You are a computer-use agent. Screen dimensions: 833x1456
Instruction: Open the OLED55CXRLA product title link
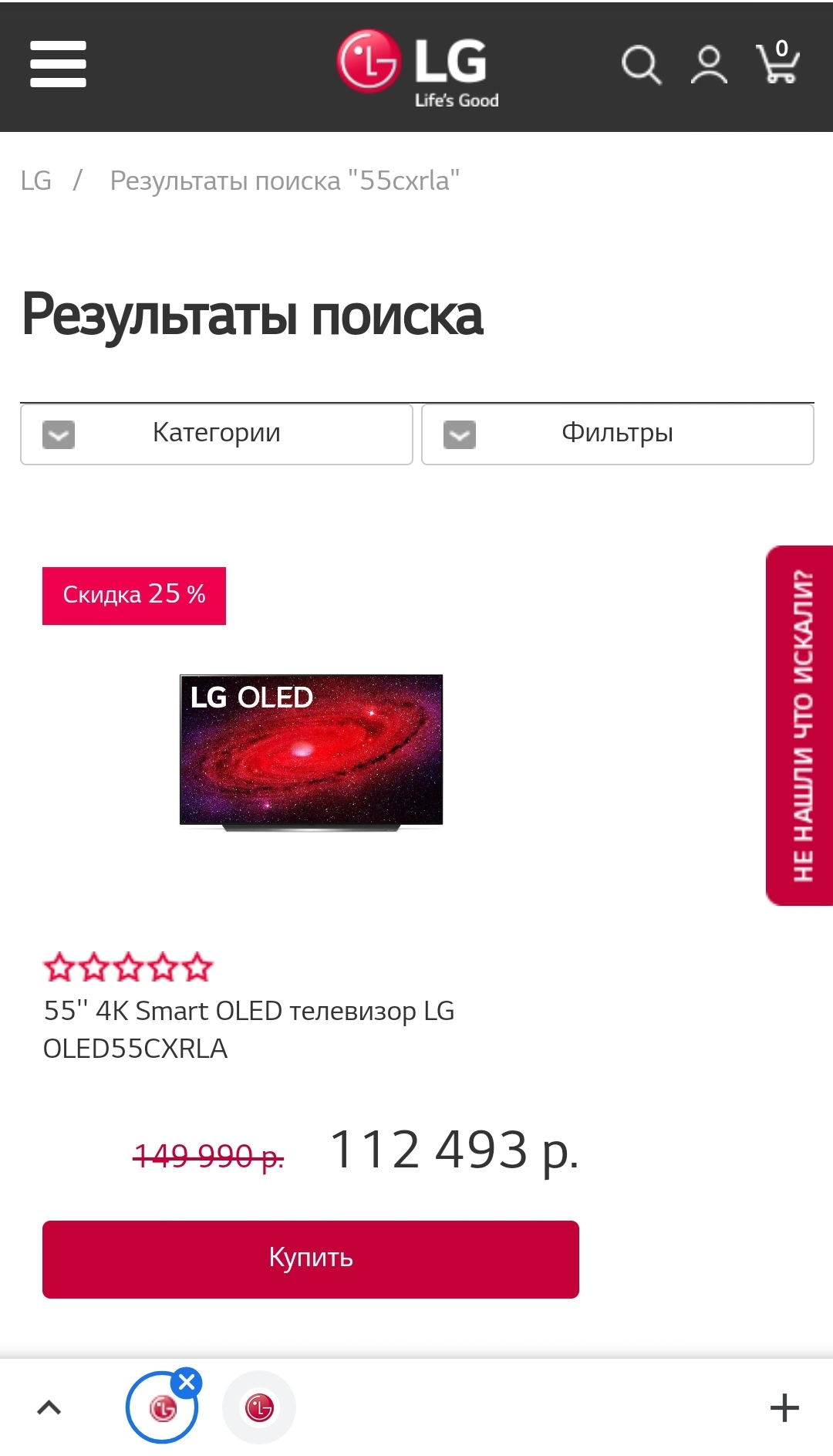[248, 1029]
